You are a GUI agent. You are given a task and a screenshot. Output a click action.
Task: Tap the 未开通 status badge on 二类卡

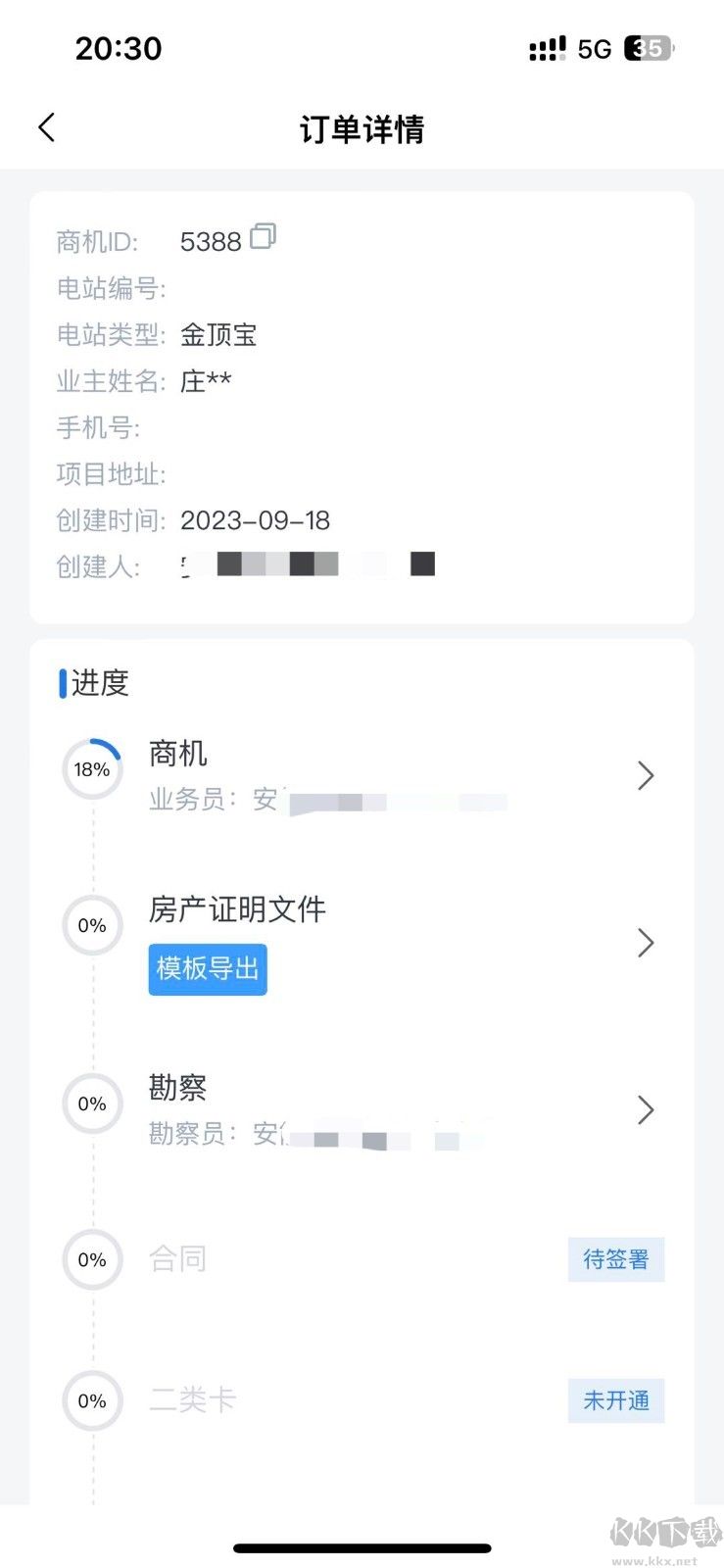pyautogui.click(x=615, y=1401)
